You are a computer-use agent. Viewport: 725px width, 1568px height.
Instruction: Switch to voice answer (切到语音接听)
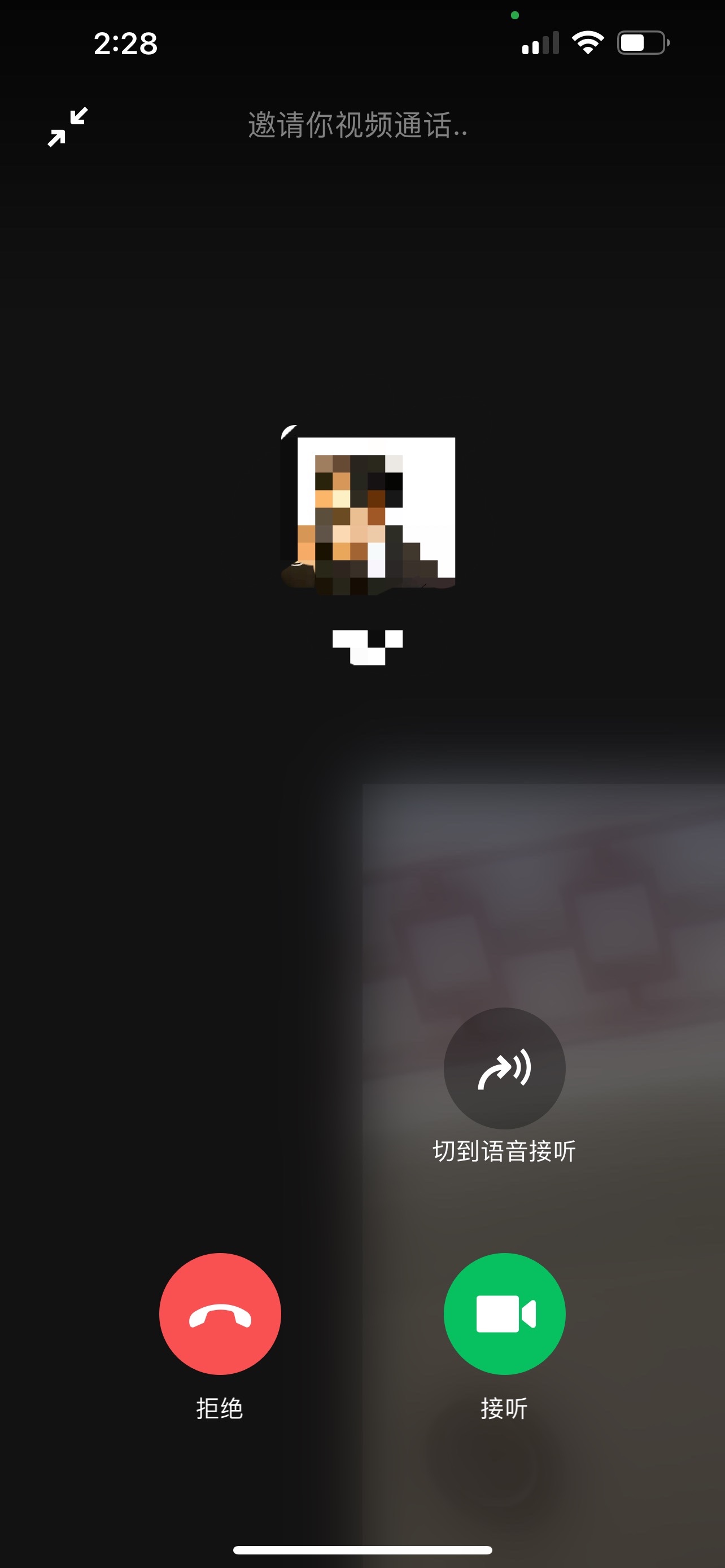[x=504, y=1068]
